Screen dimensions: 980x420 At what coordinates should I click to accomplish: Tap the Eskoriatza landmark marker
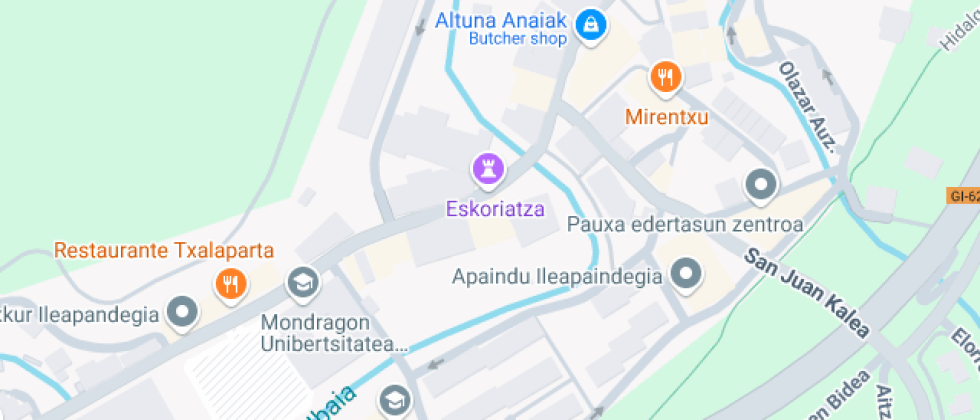[488, 170]
